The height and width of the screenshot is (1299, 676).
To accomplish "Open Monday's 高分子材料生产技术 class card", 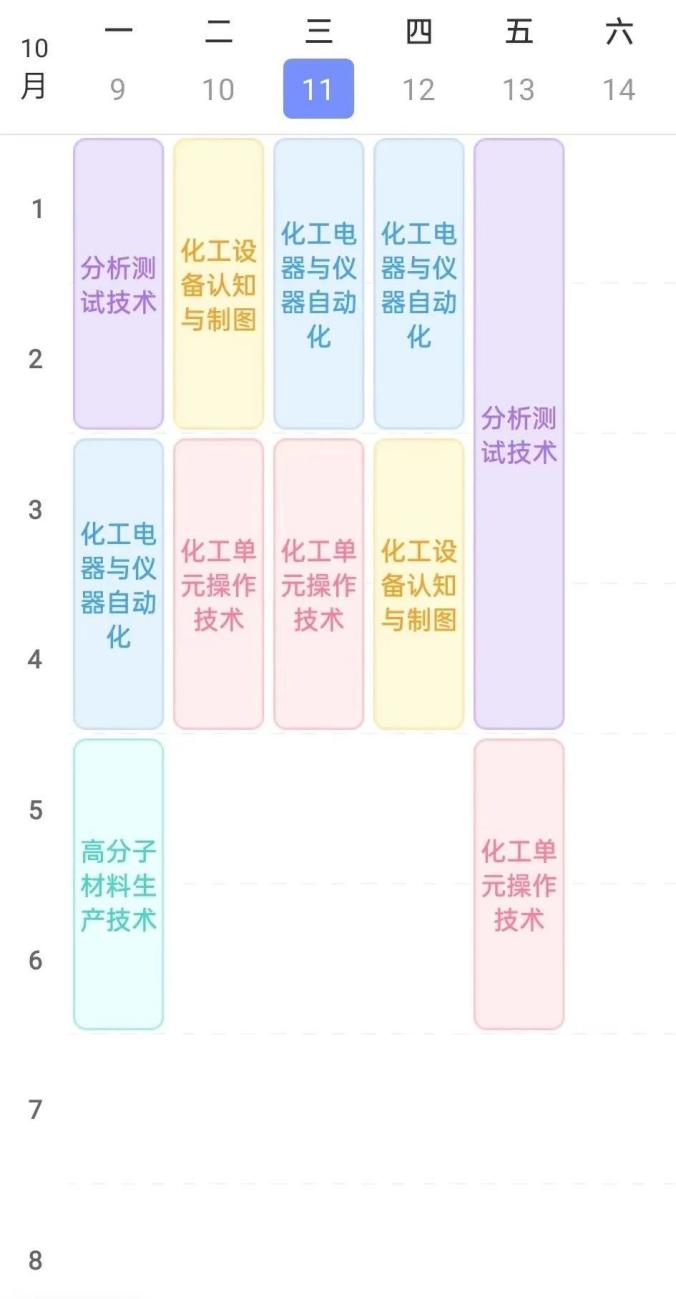I will (x=118, y=884).
